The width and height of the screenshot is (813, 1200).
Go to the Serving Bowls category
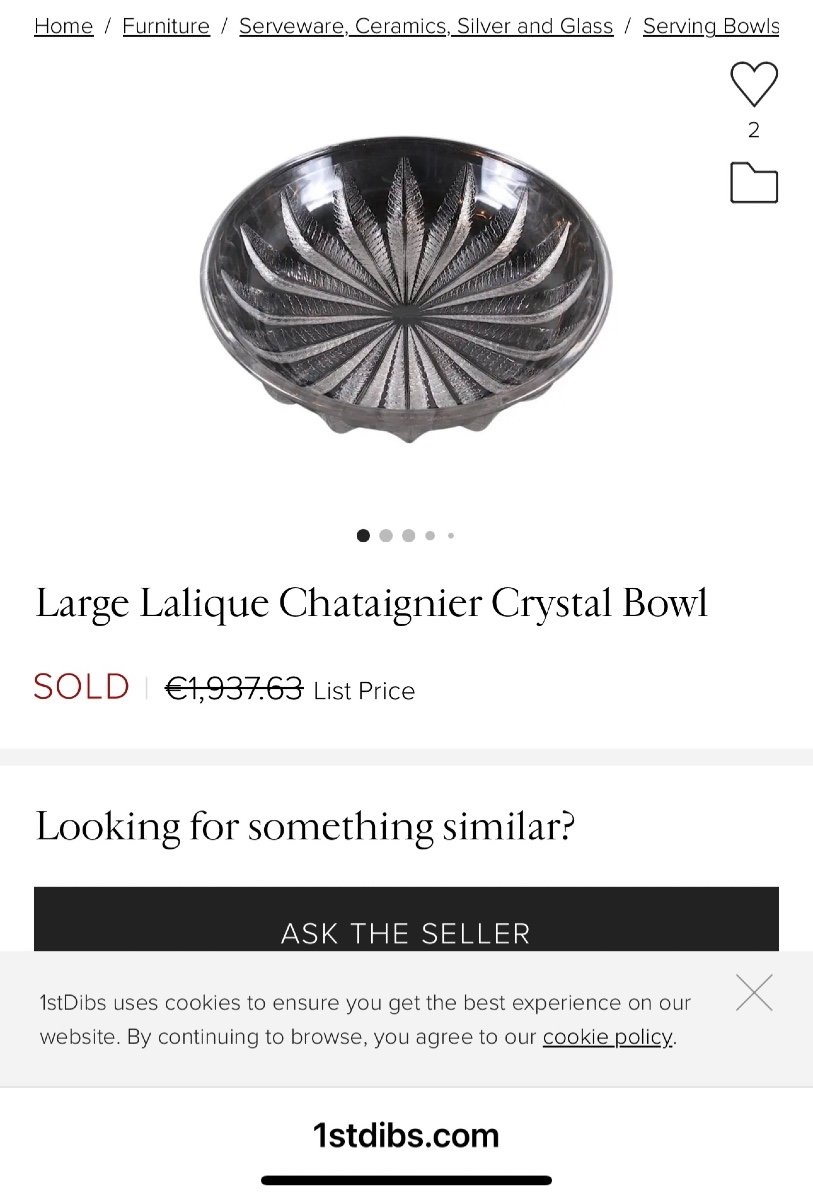pyautogui.click(x=710, y=25)
